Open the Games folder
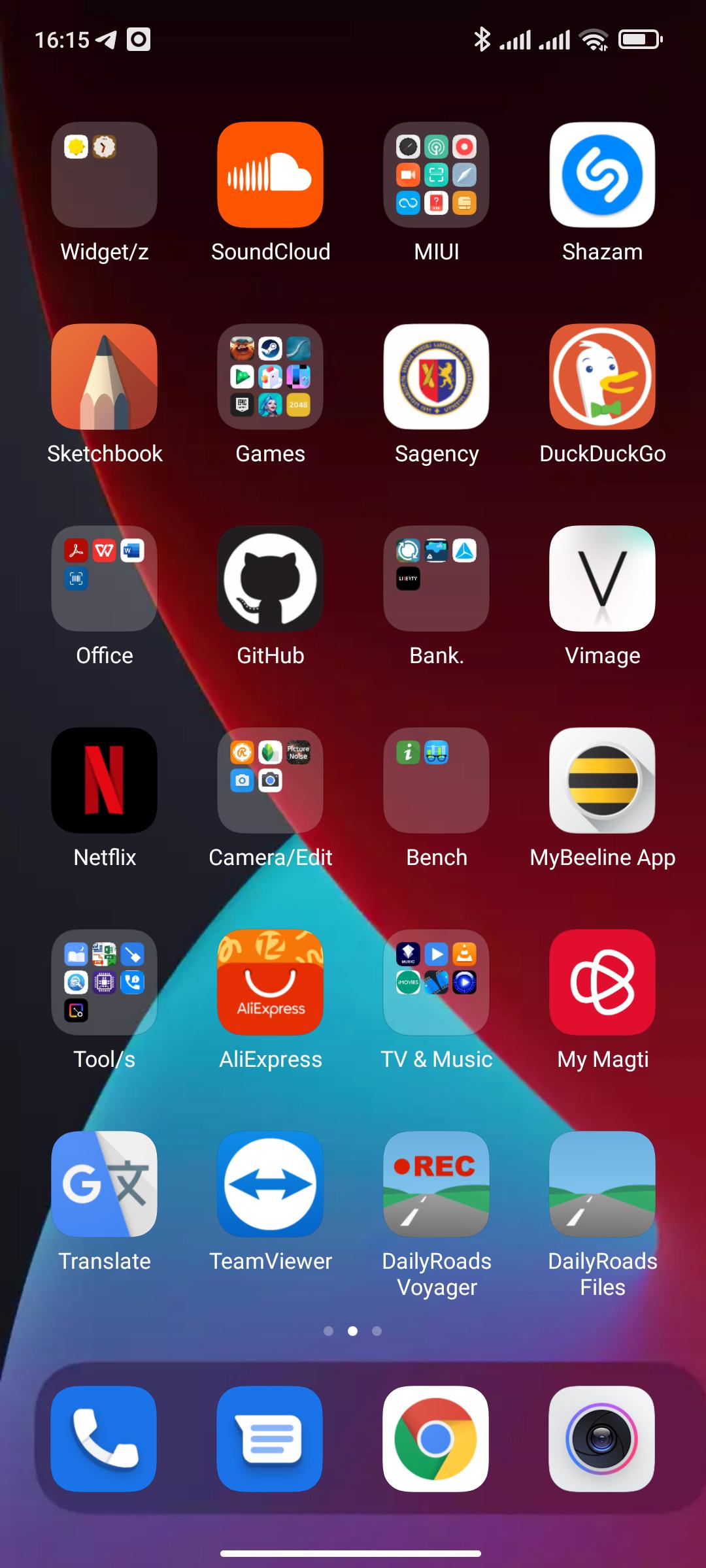706x1568 pixels. pos(270,376)
